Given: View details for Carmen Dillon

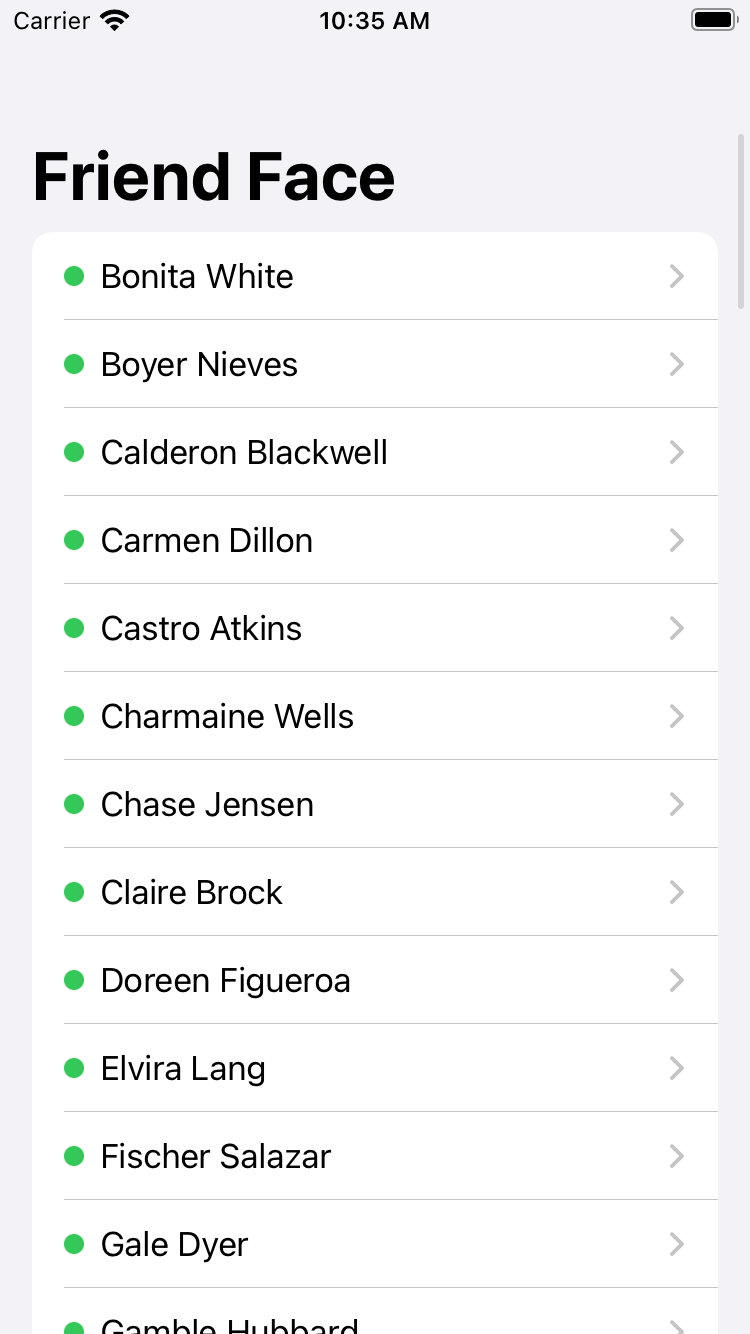Looking at the screenshot, I should 207,541.
